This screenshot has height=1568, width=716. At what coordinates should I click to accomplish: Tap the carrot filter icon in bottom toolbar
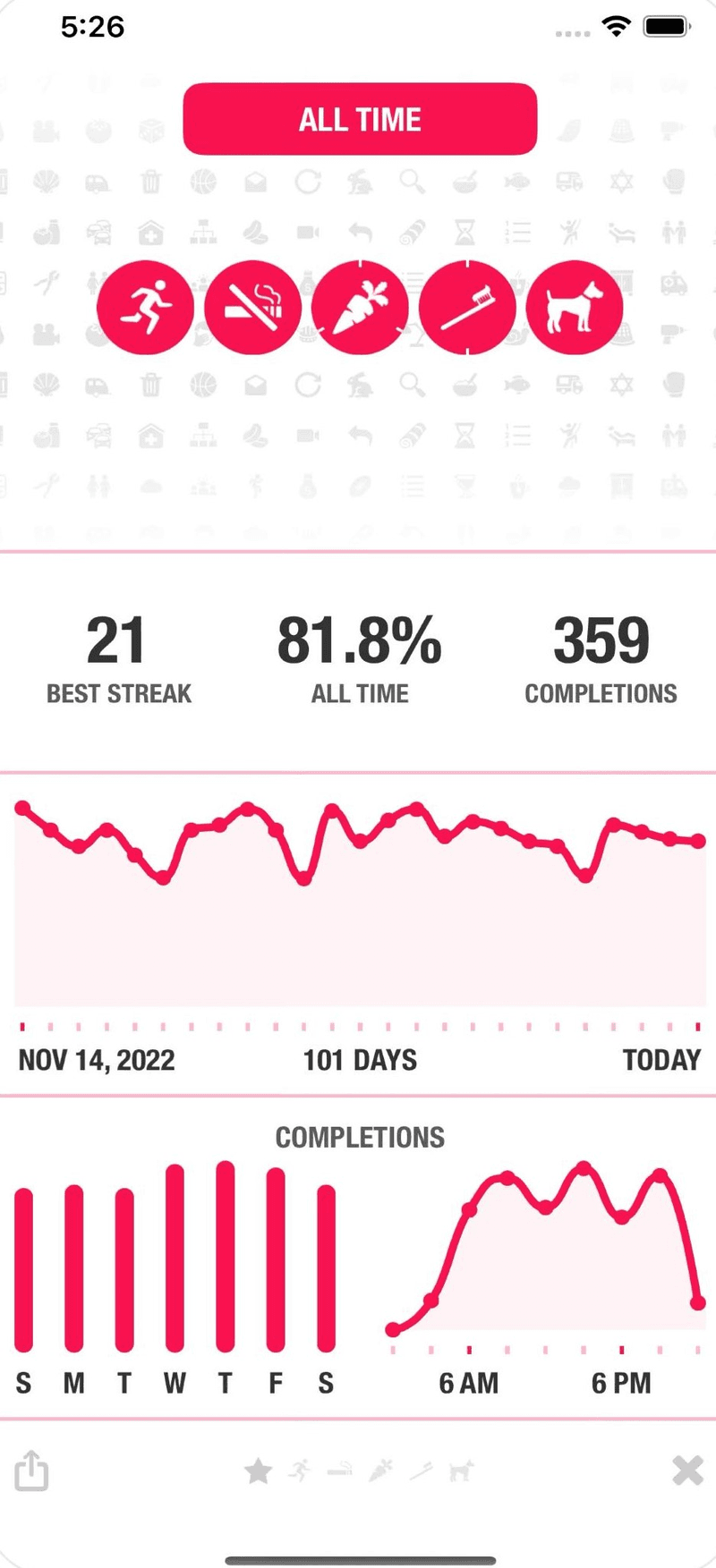(x=381, y=1470)
